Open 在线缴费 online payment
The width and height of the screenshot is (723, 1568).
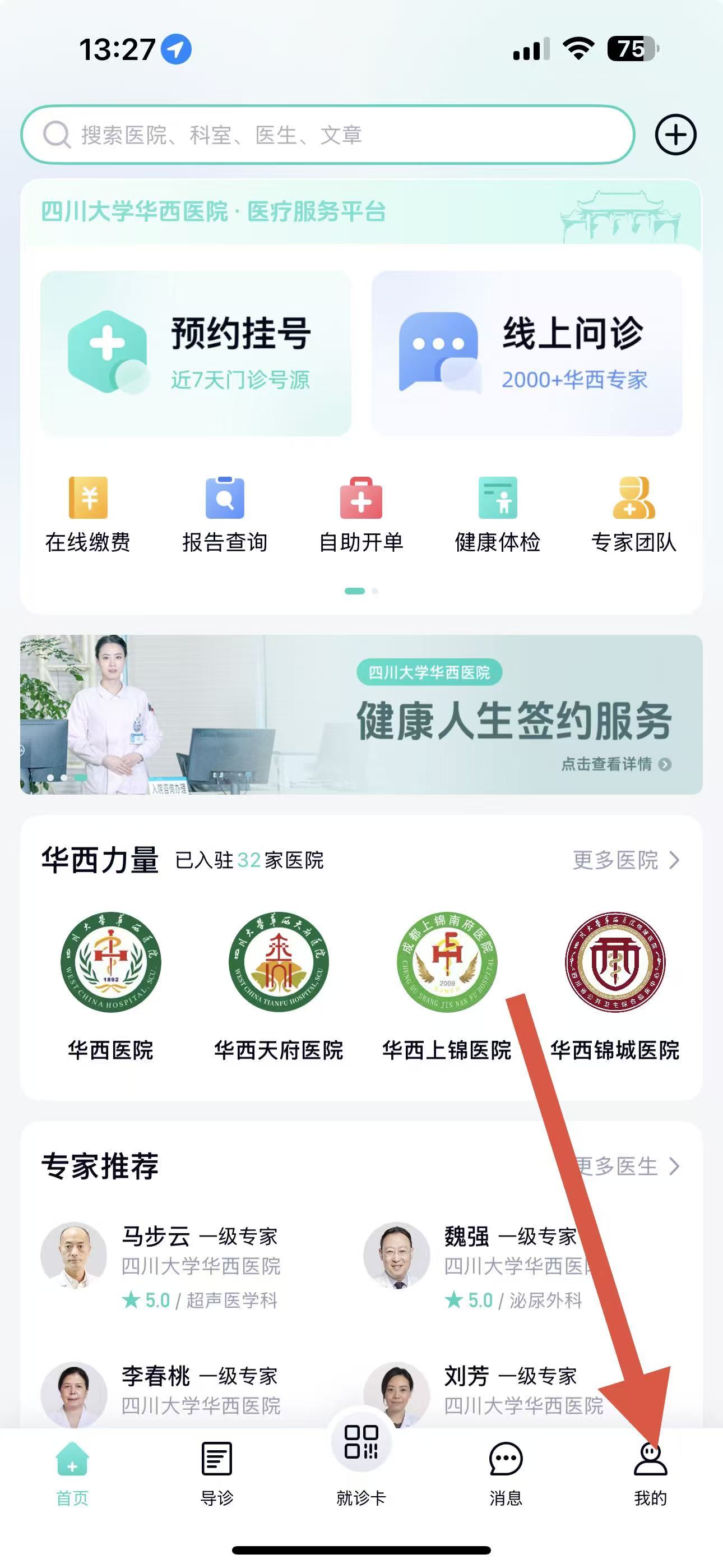[88, 514]
